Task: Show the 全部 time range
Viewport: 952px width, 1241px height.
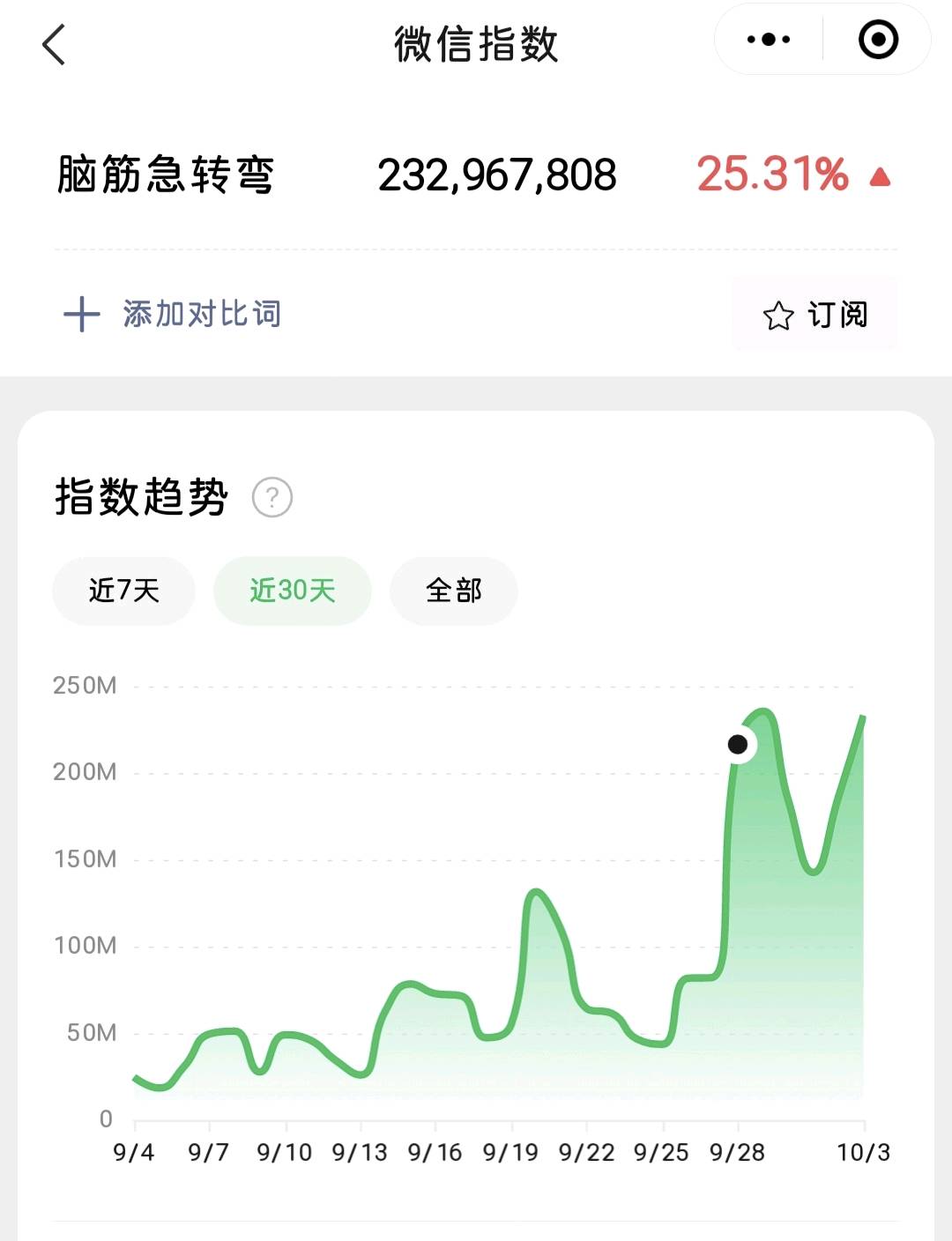Action: pyautogui.click(x=453, y=591)
